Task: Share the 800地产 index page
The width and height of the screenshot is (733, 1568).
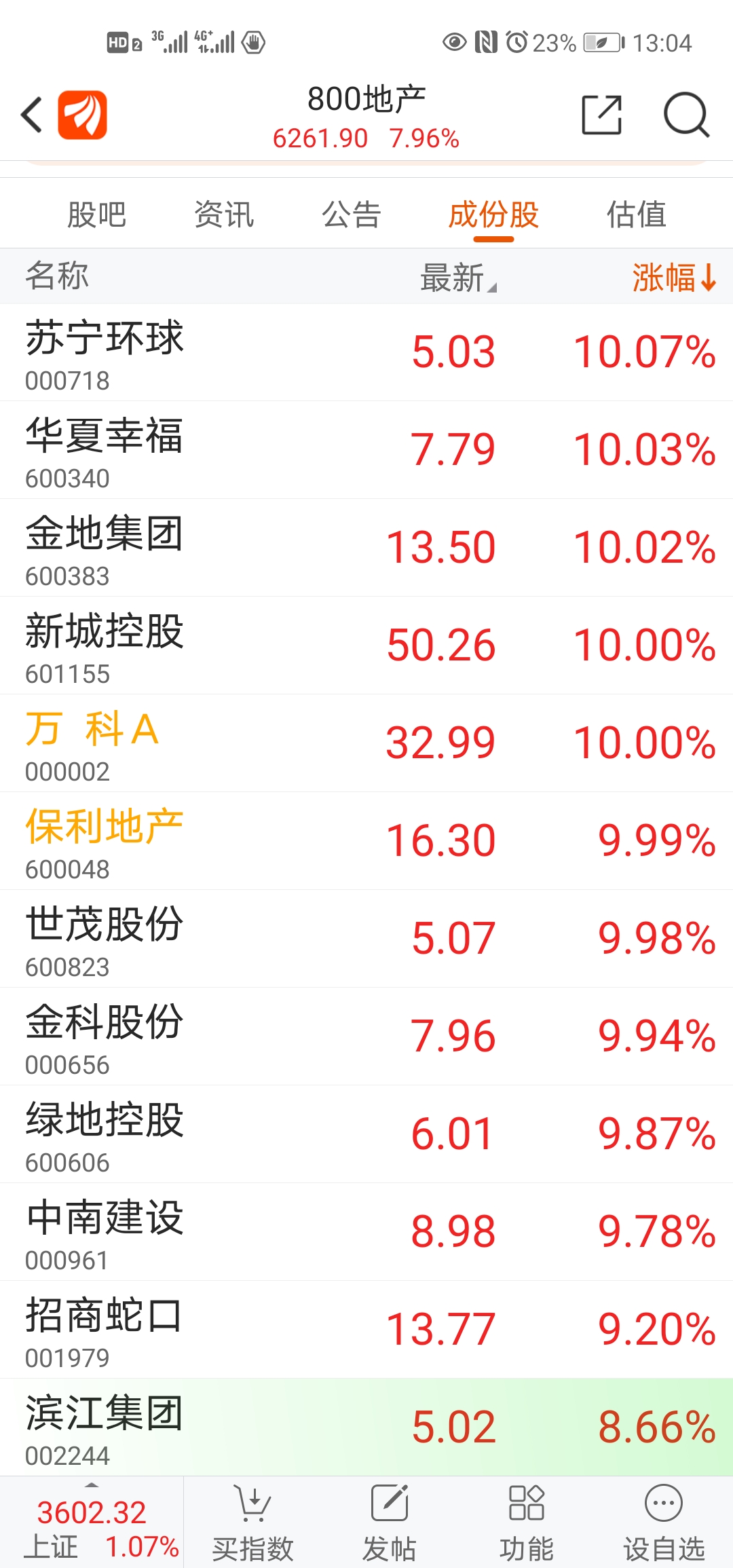Action: (x=601, y=115)
